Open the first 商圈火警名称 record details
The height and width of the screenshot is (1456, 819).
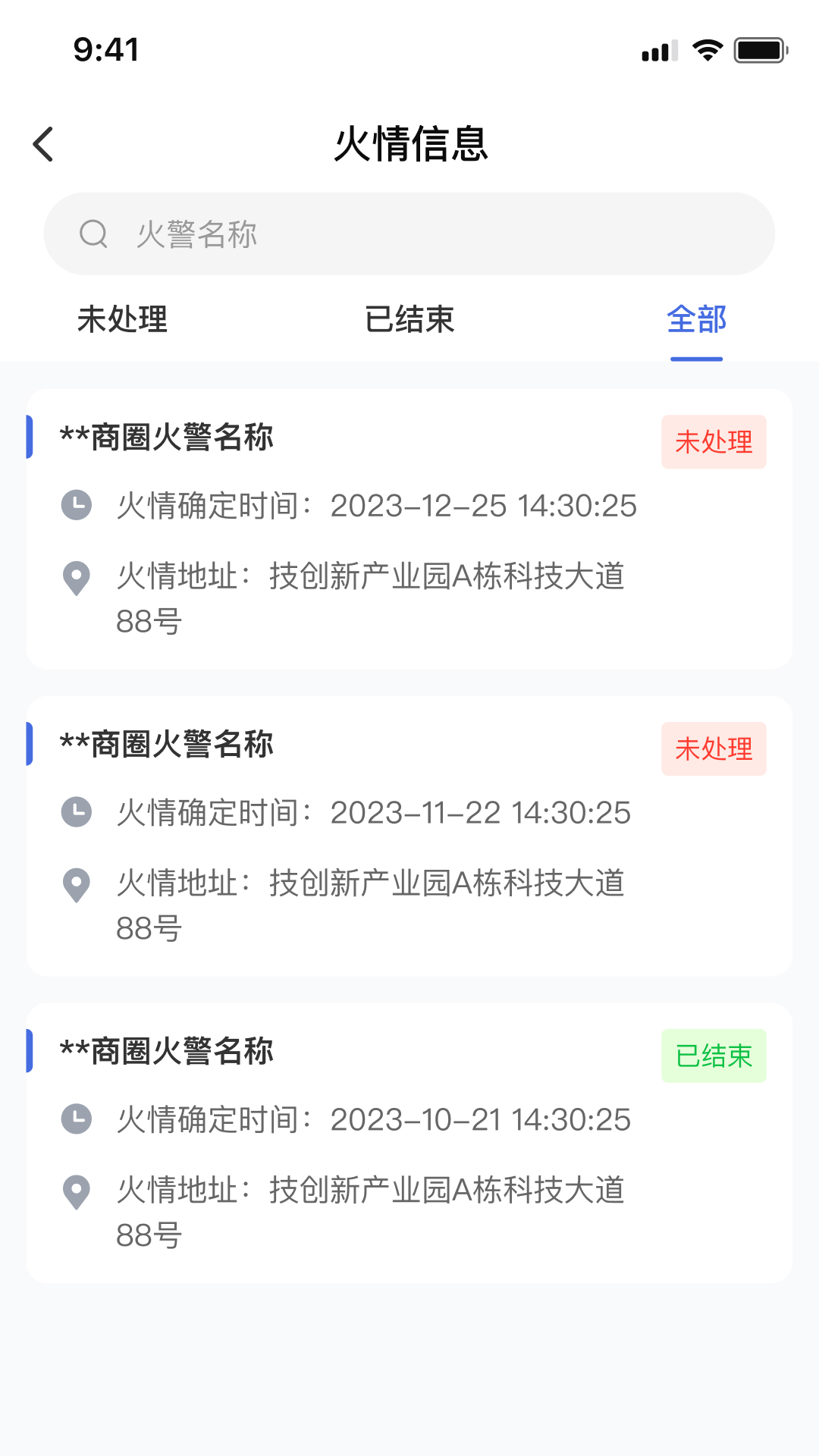(409, 529)
